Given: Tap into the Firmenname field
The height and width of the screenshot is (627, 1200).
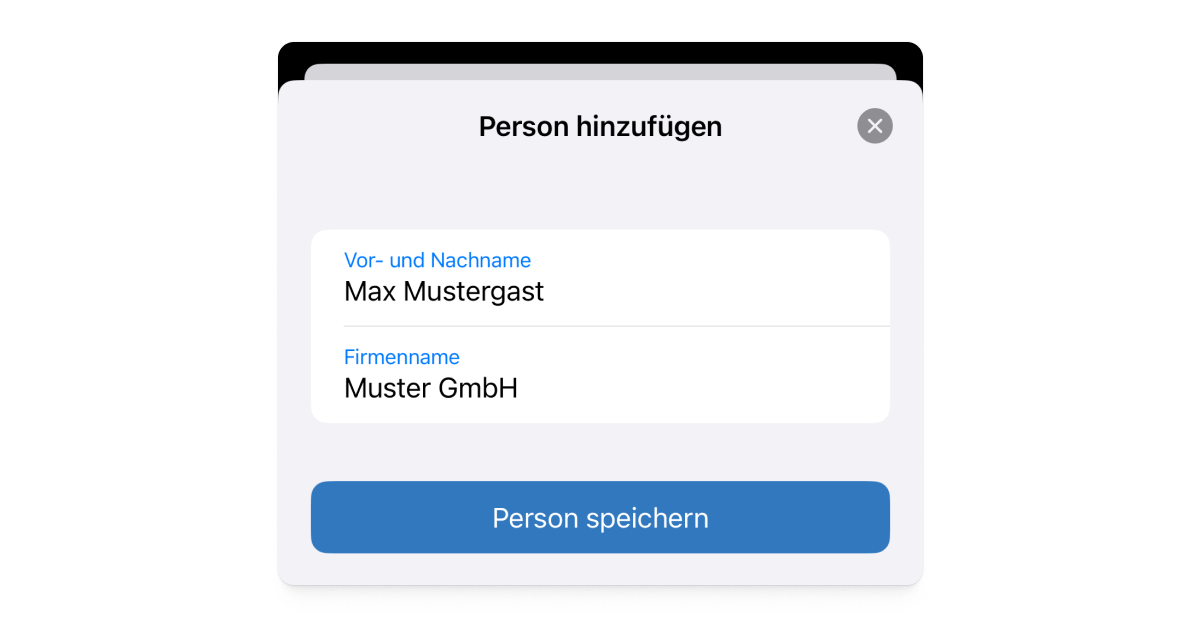Looking at the screenshot, I should [600, 387].
